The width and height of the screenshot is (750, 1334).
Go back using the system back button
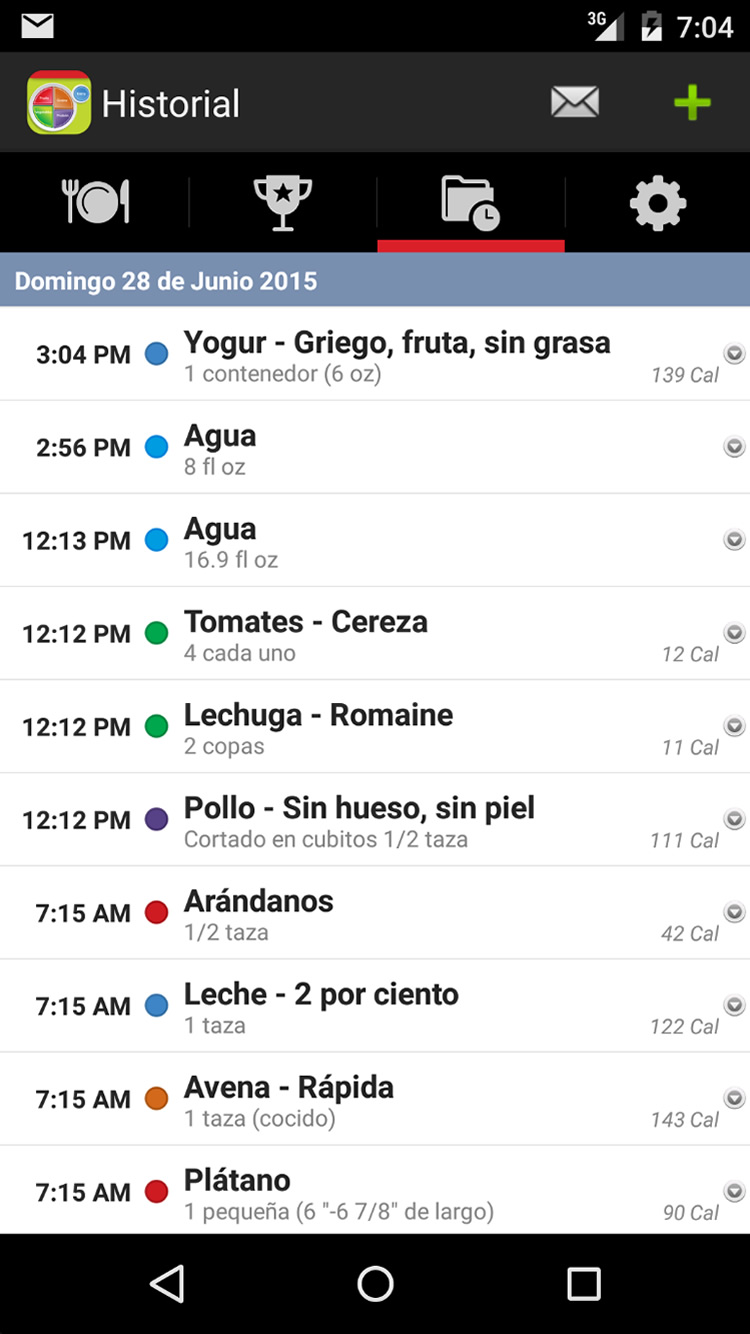tap(167, 1284)
